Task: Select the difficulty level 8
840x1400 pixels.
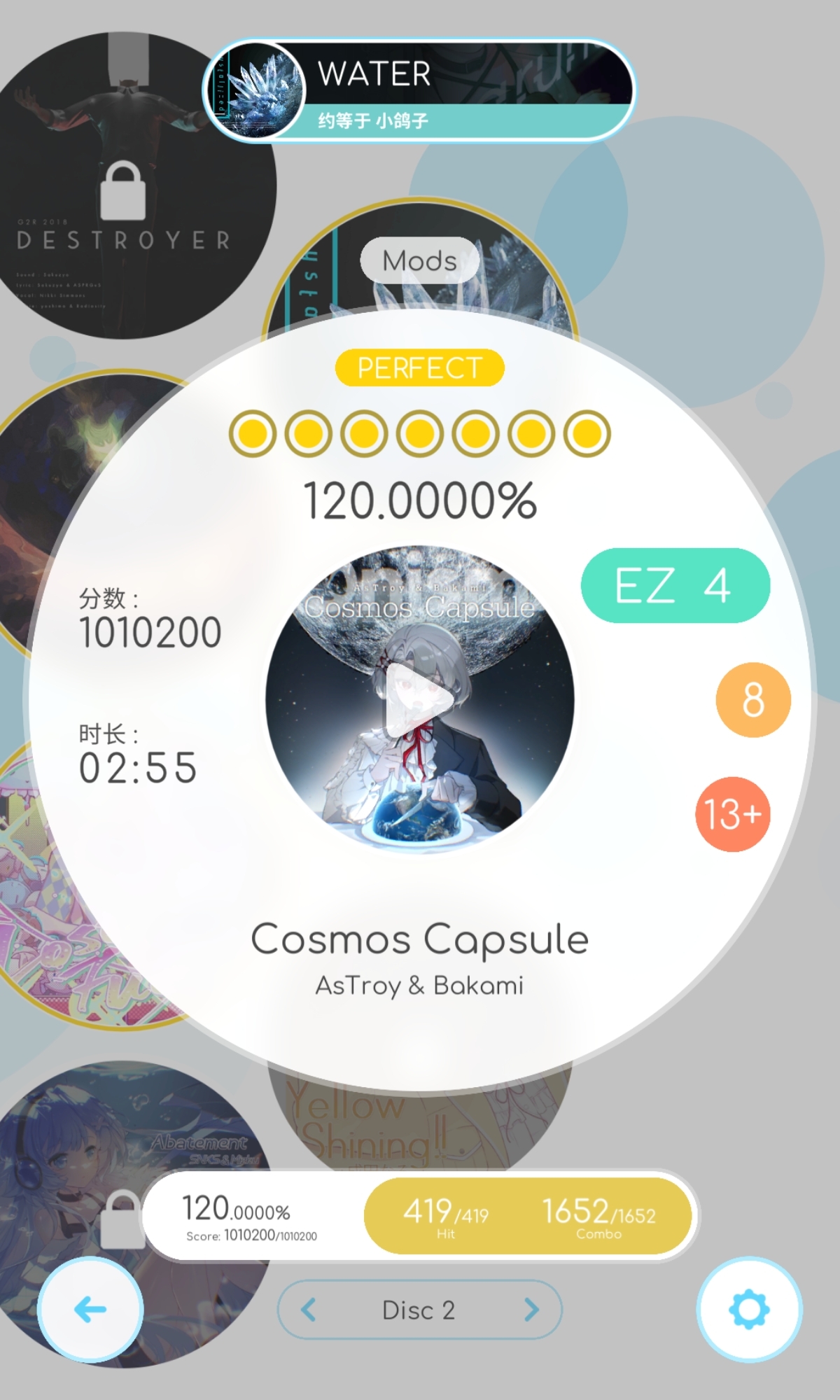Action: [753, 699]
